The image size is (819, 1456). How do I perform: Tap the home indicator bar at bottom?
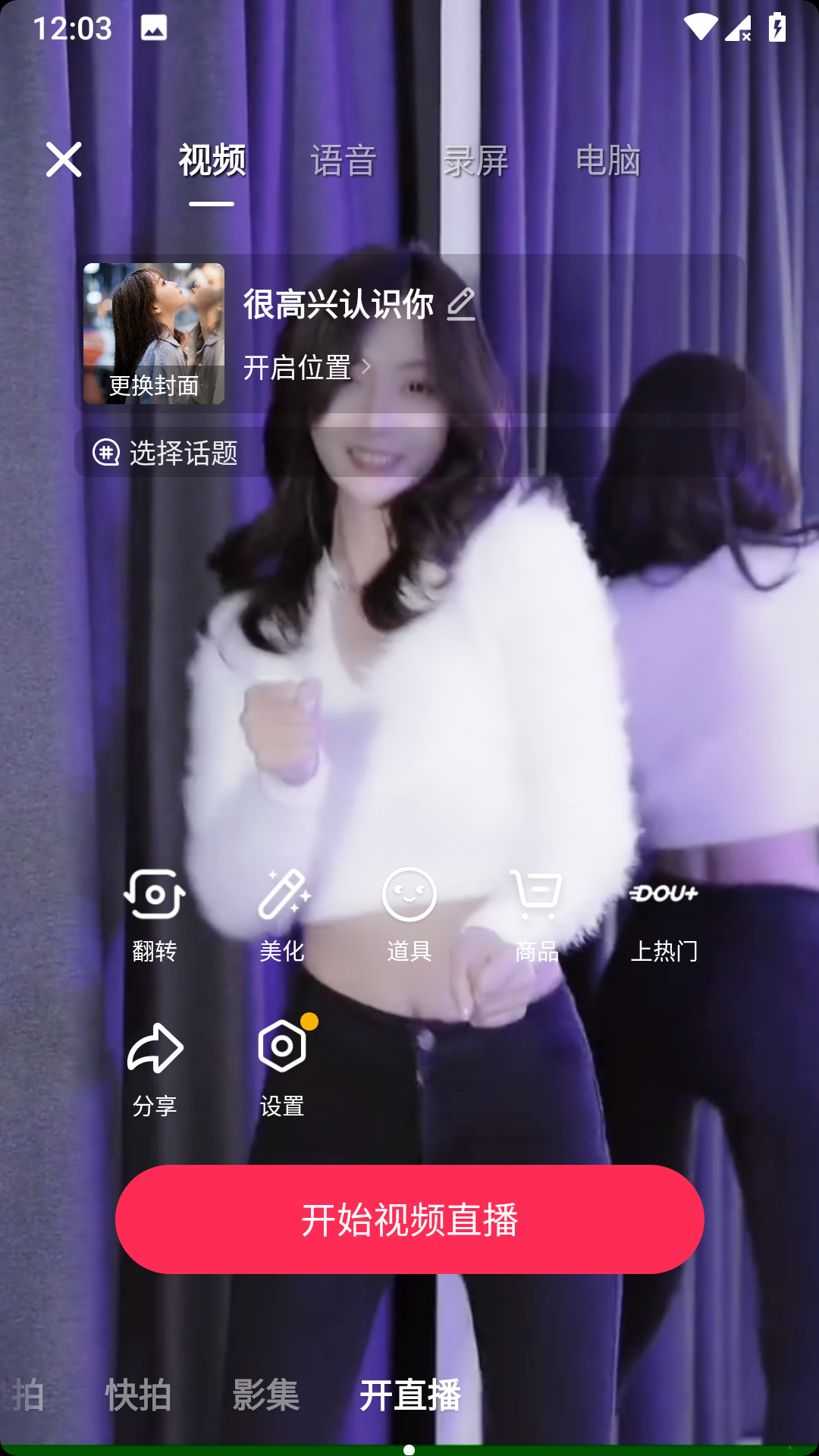tap(409, 1447)
